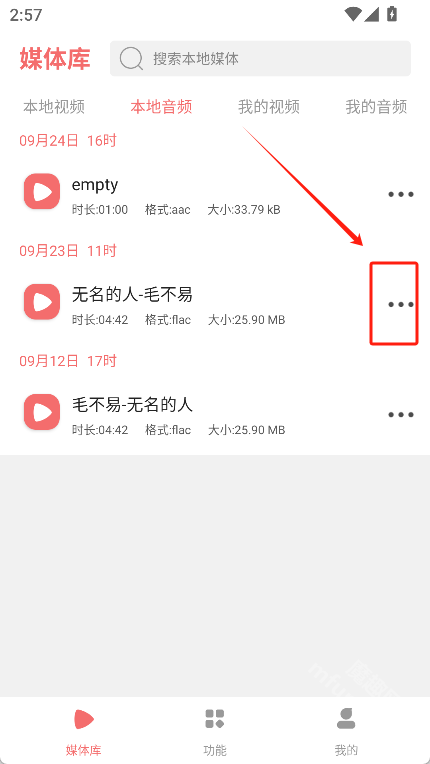Select the 媒体库 bottom tab
This screenshot has width=430, height=764.
pyautogui.click(x=84, y=731)
